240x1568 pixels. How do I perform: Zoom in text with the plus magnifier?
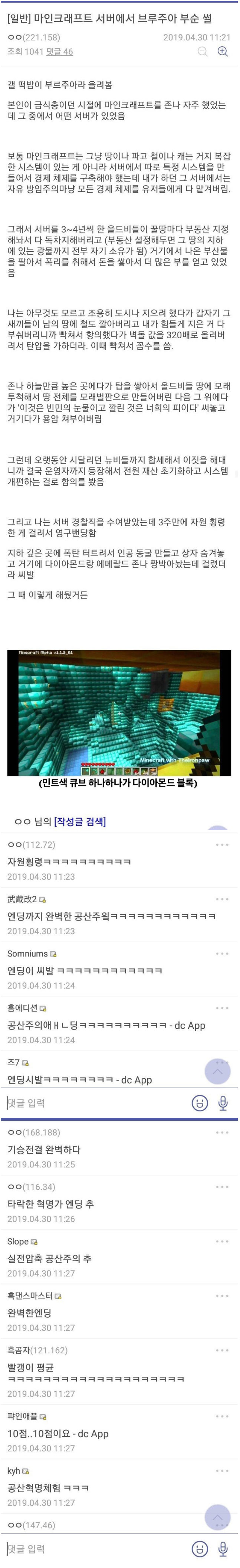tap(223, 52)
